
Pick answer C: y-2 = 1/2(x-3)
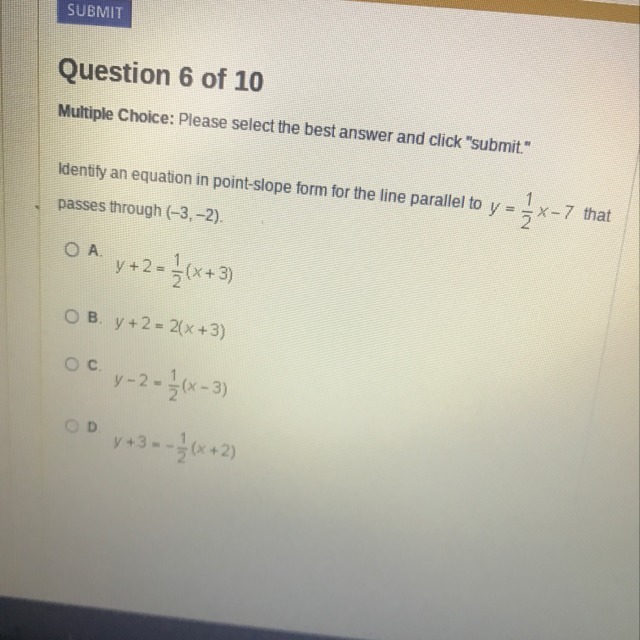point(71,364)
